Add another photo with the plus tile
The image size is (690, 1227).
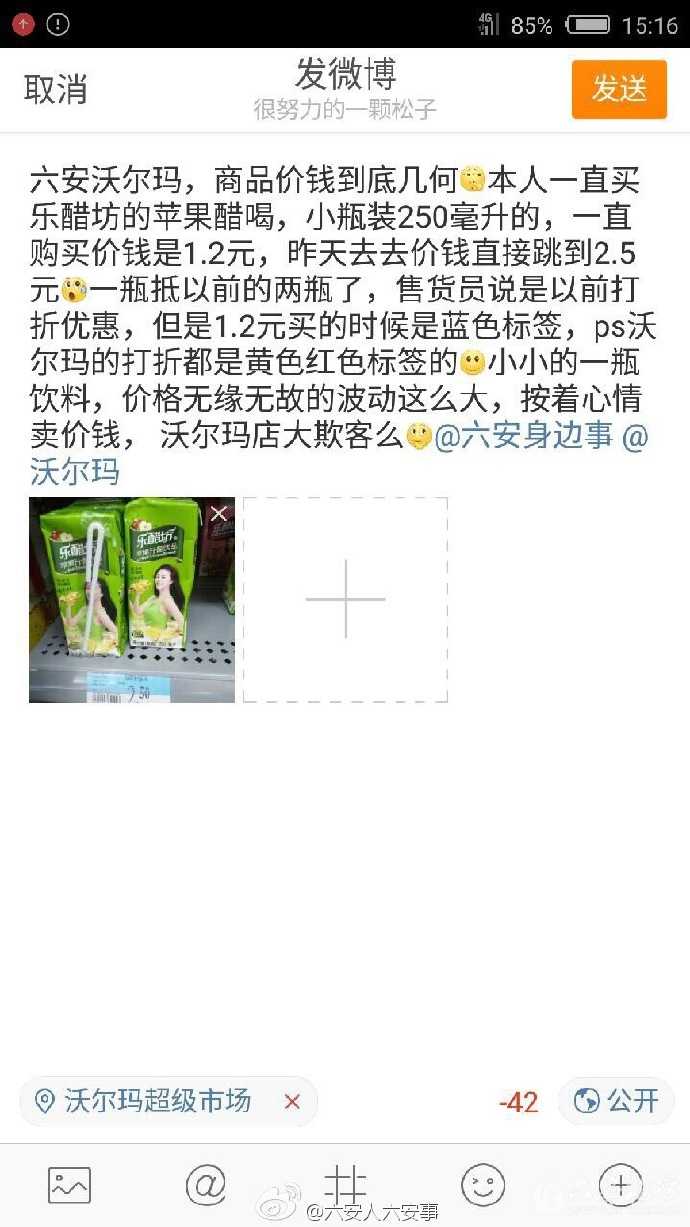(x=345, y=600)
